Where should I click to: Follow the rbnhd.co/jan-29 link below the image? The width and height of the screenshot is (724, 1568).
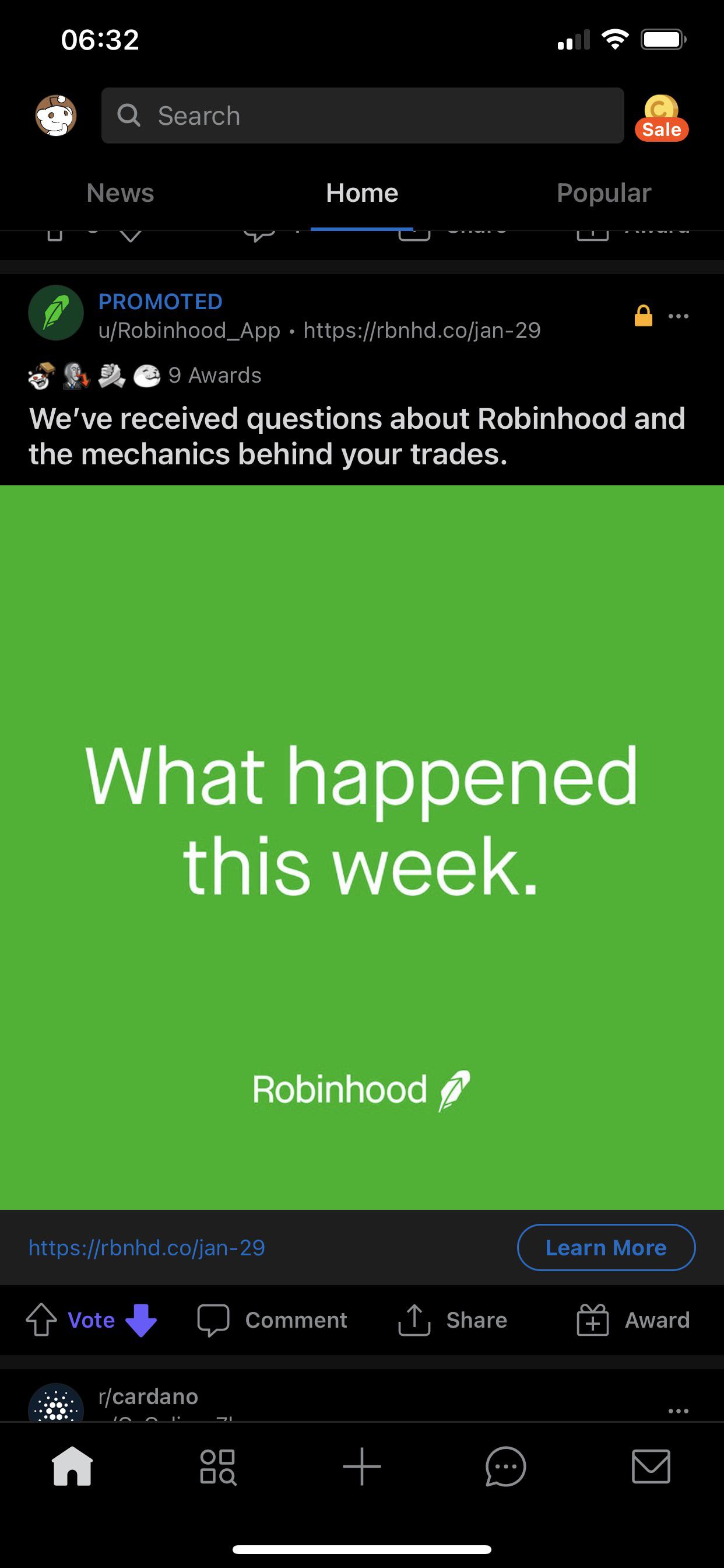(x=147, y=1247)
